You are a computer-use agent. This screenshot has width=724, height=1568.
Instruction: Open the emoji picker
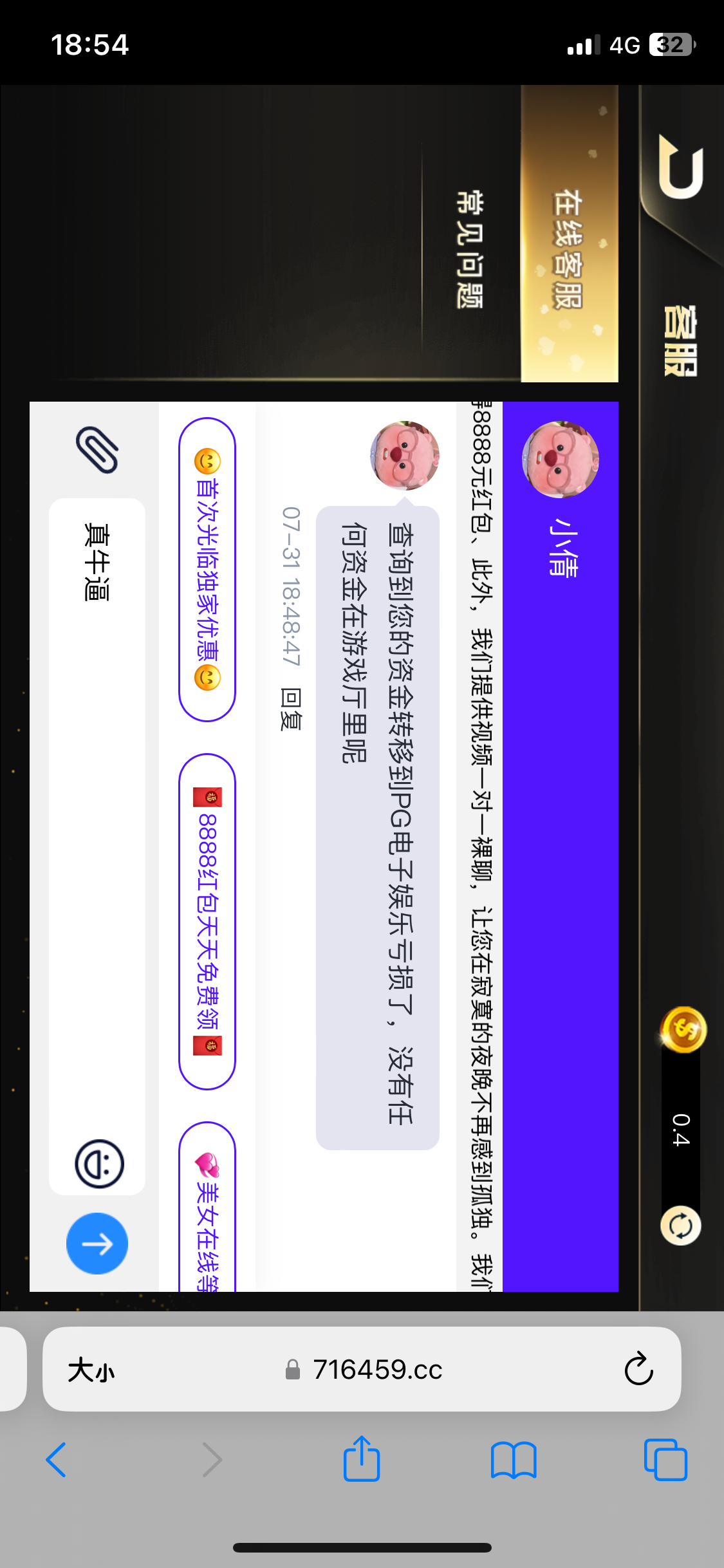pos(99,1164)
